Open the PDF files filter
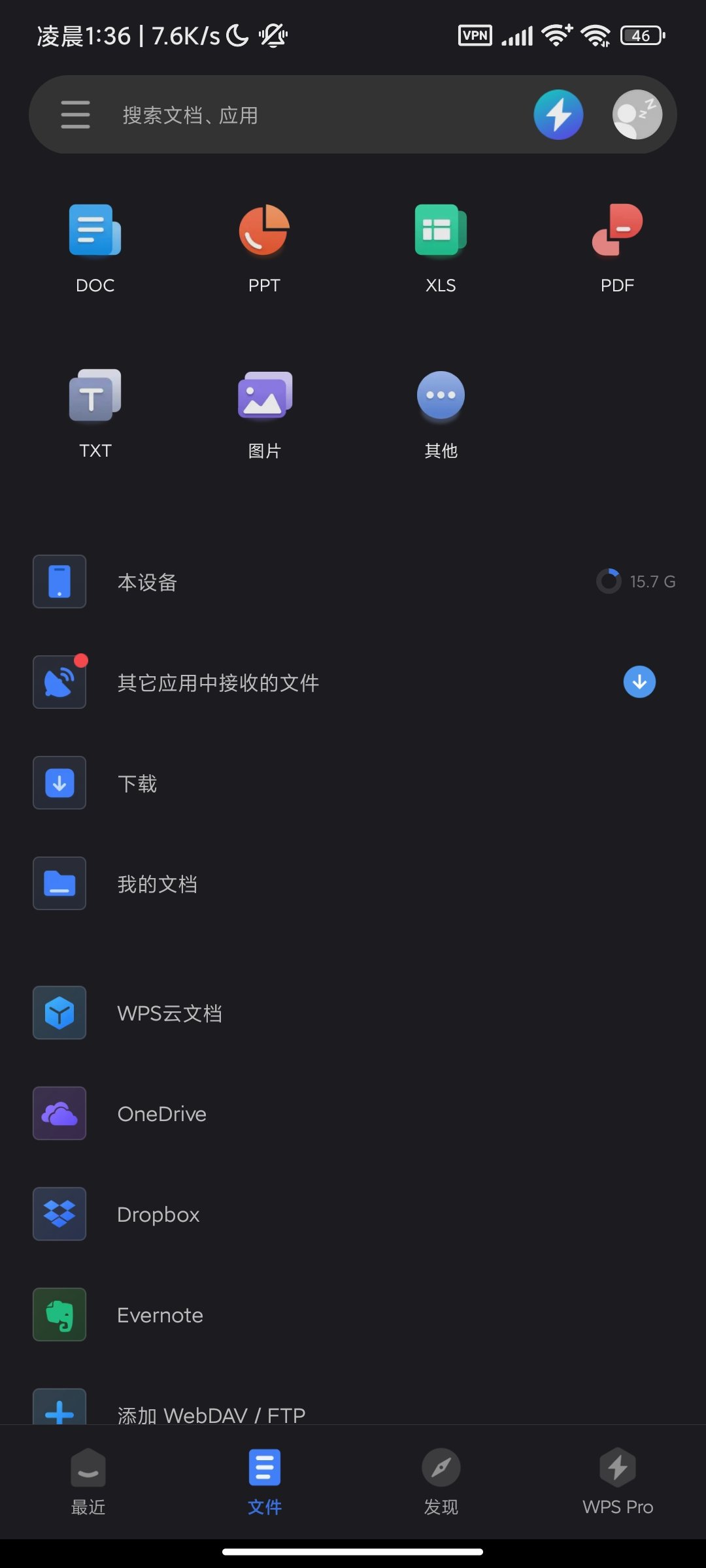This screenshot has width=706, height=1568. pyautogui.click(x=616, y=248)
